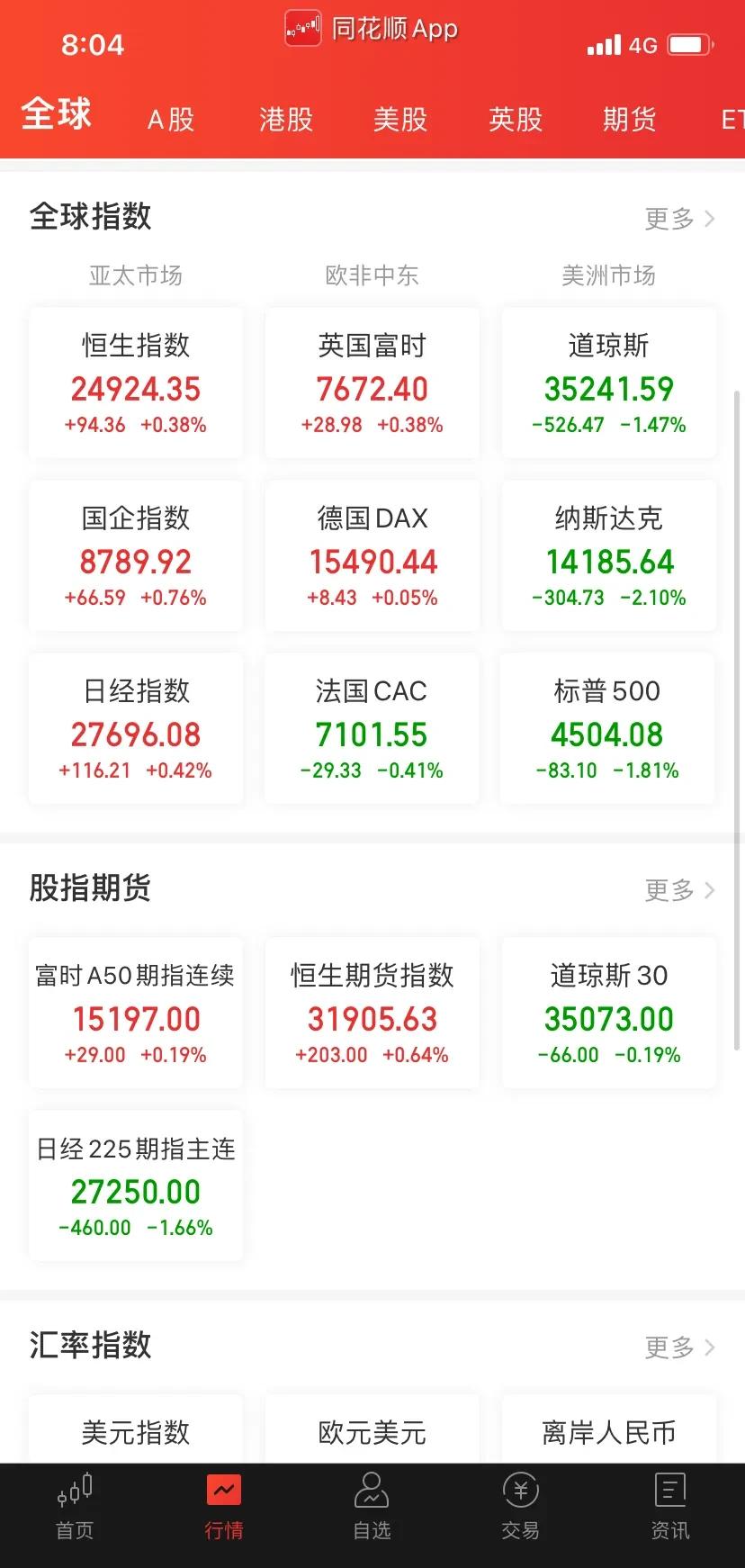The width and height of the screenshot is (745, 1568).
Task: Select the 美股 top tab
Action: (x=400, y=119)
